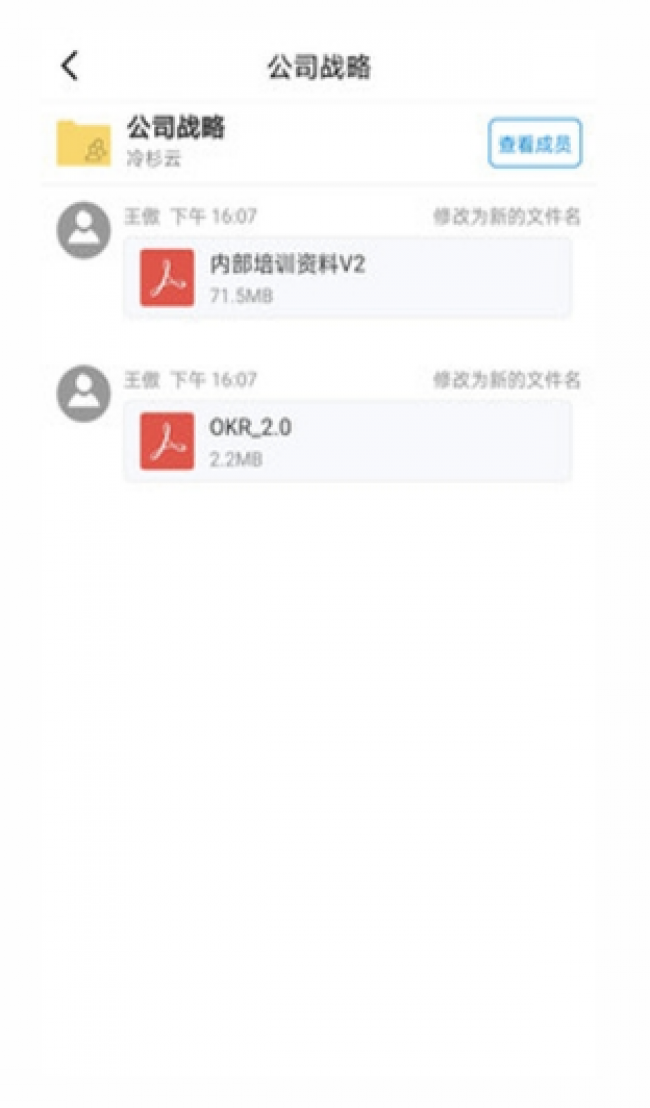This screenshot has height=1108, width=650.
Task: Go back from 公司战略 page
Action: click(x=69, y=66)
